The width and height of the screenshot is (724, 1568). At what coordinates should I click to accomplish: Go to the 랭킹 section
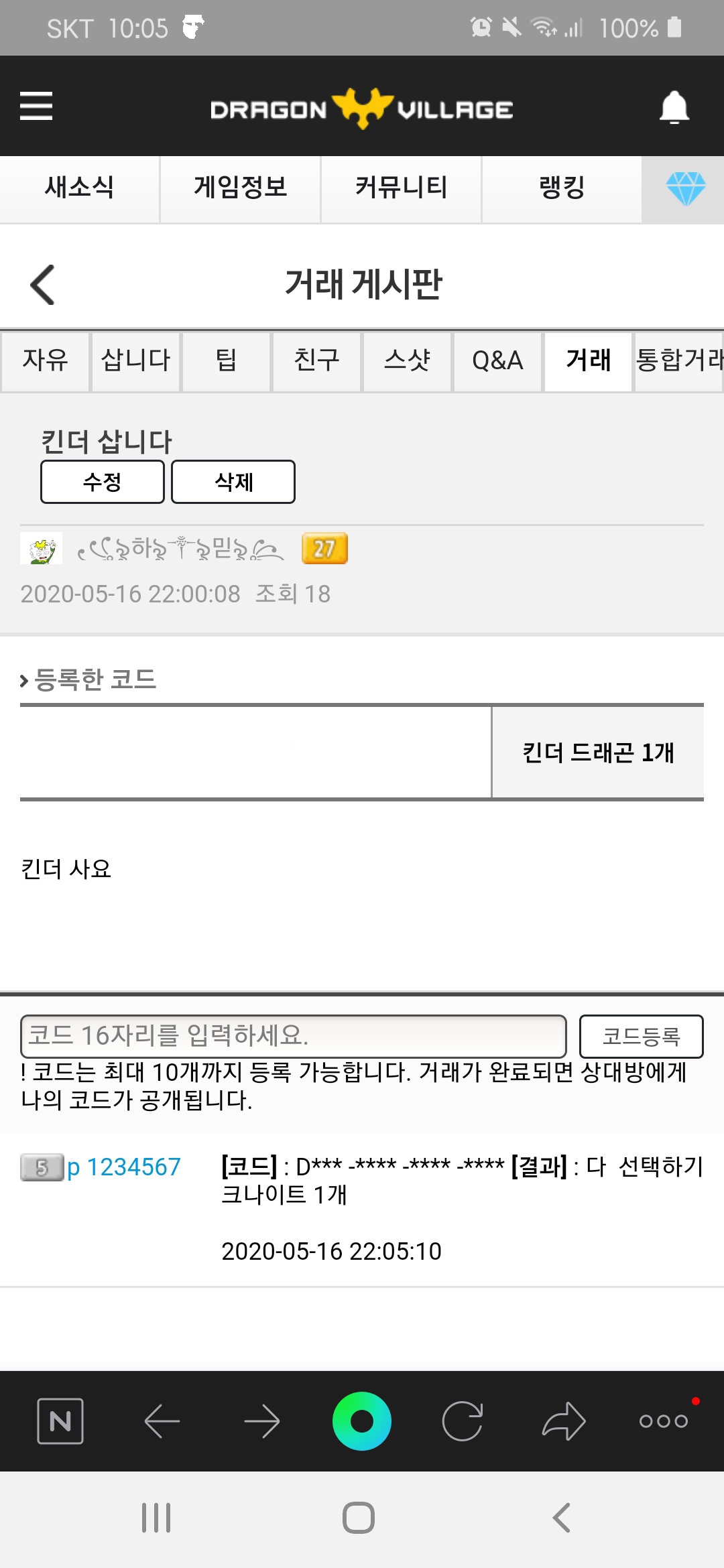click(x=562, y=188)
